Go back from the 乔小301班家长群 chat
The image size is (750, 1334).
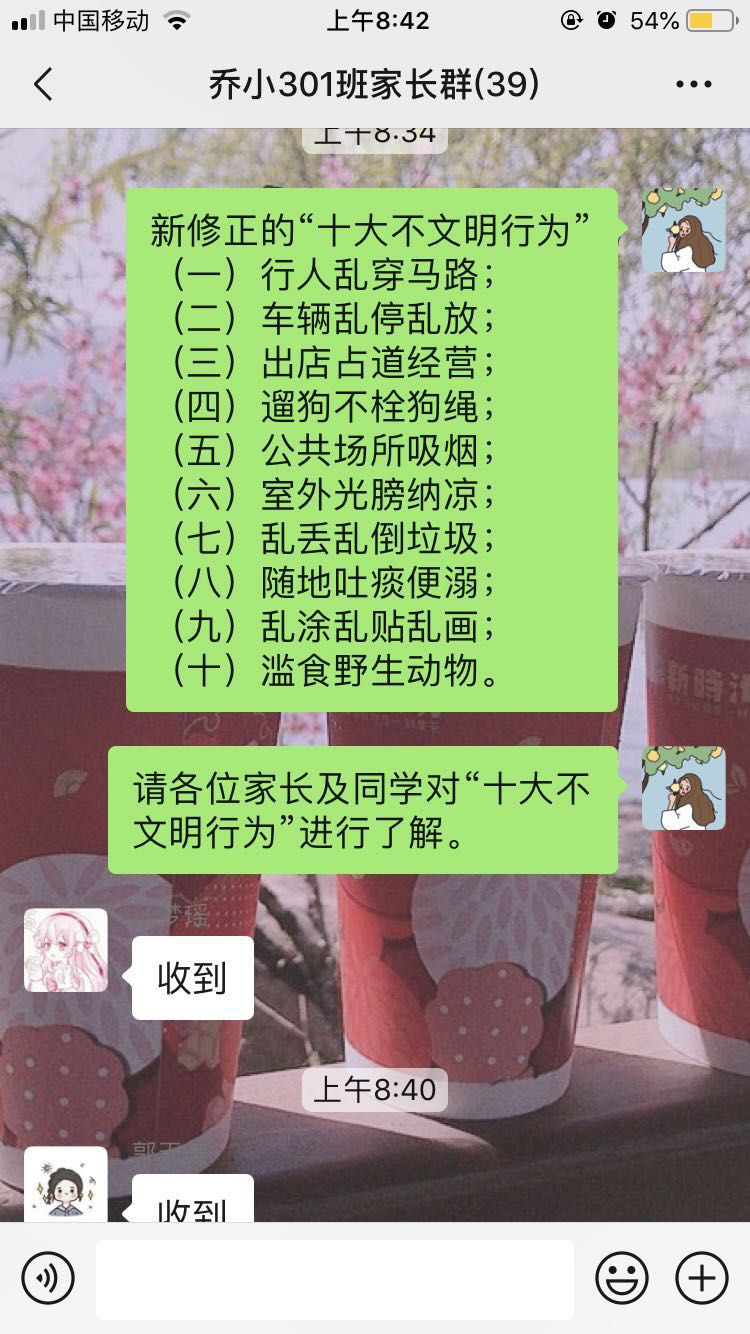(x=42, y=85)
